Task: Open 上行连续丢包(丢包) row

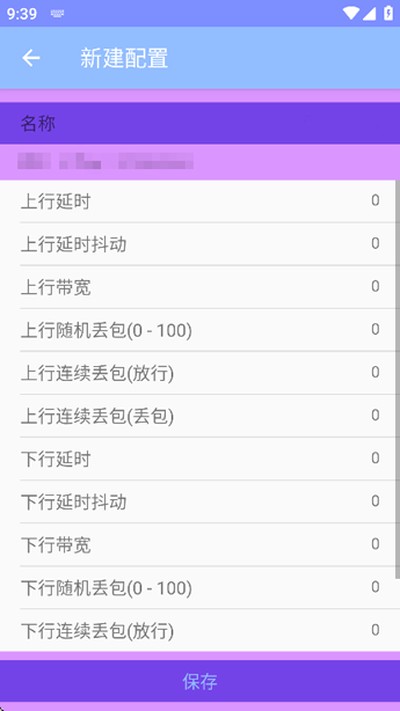Action: click(200, 416)
